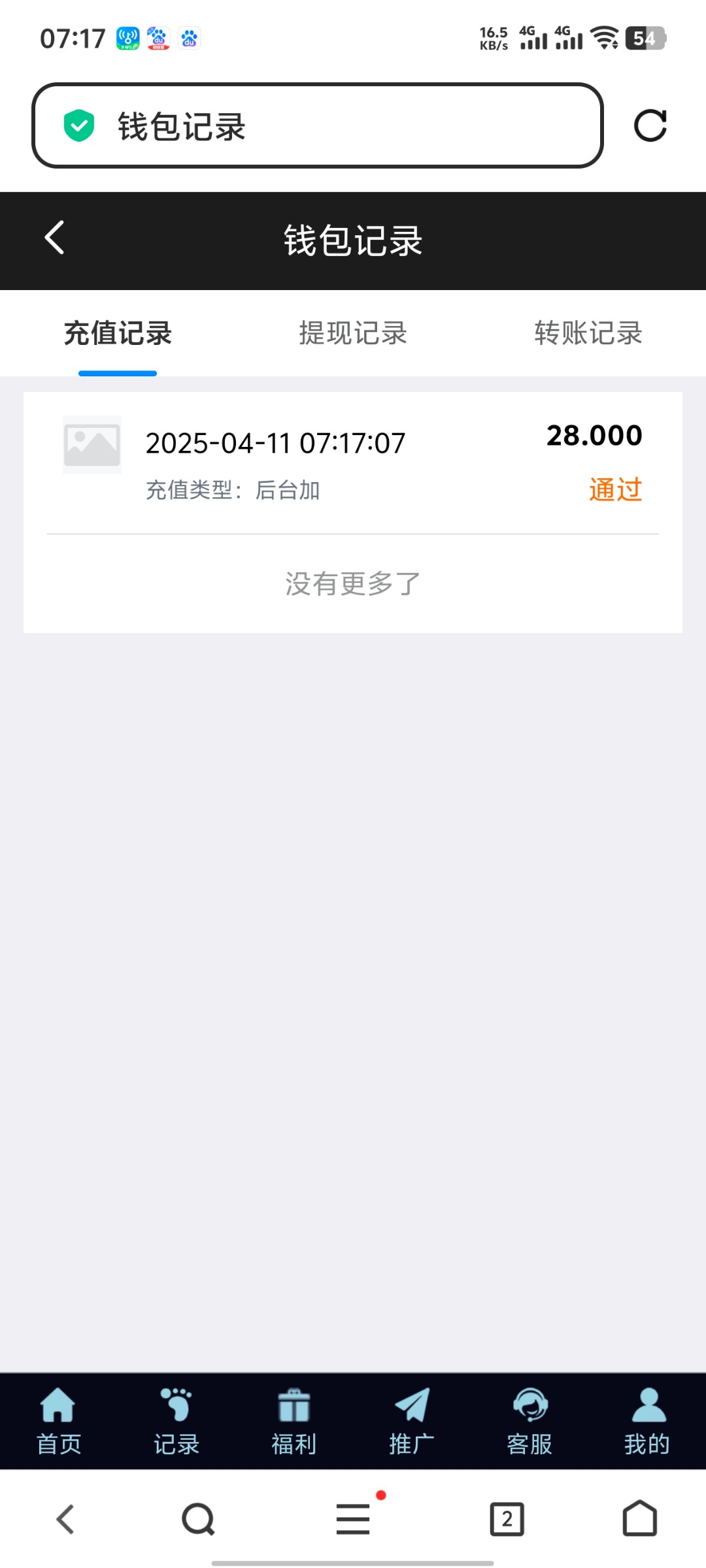
Task: Go back using the header arrow
Action: click(x=54, y=238)
